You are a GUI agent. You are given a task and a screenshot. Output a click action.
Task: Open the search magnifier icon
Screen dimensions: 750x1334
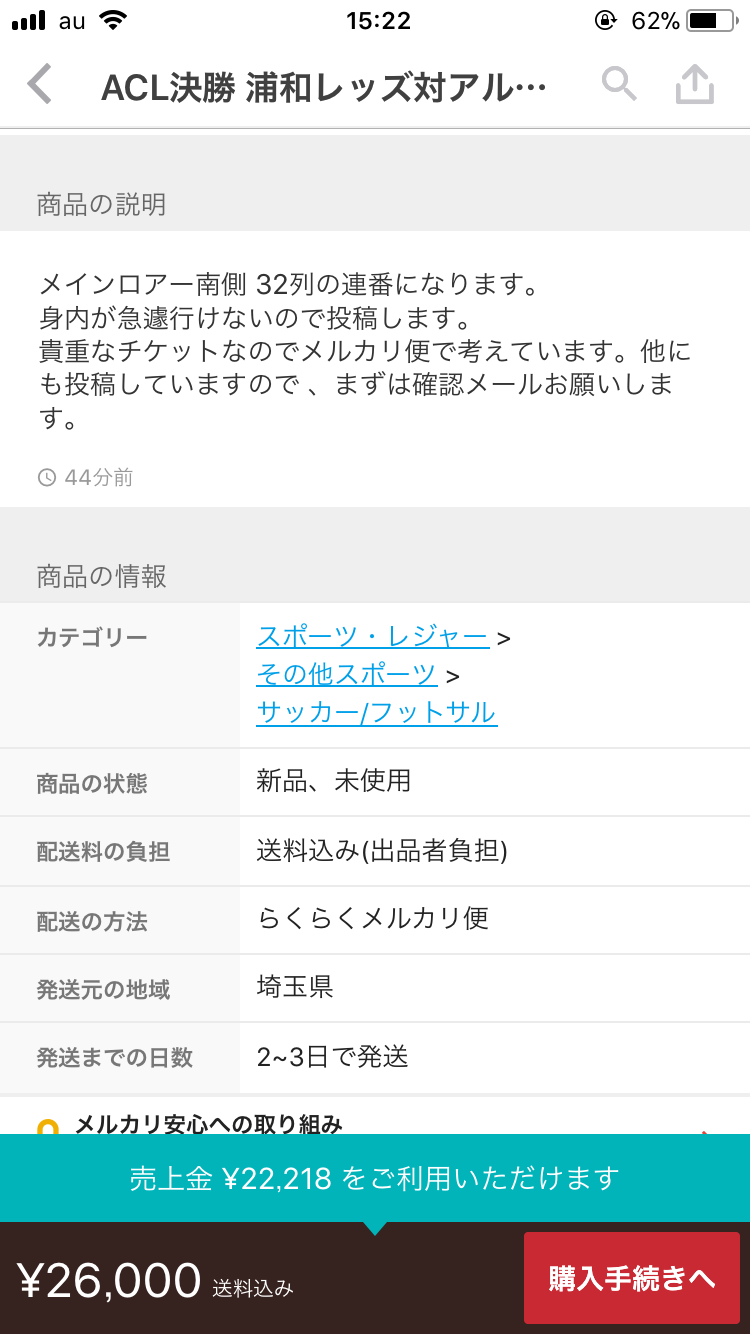coord(619,85)
